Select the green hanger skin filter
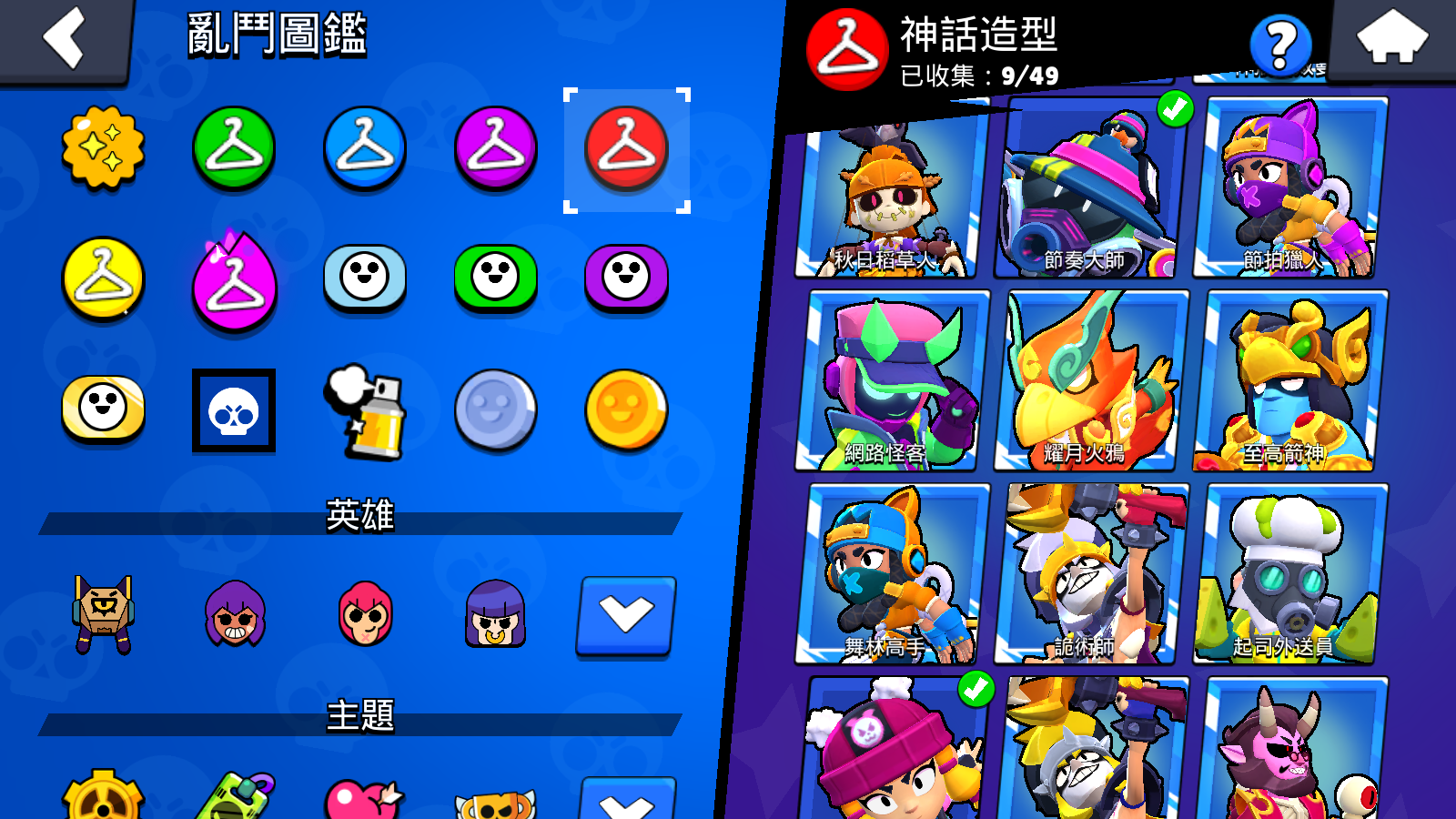 point(234,148)
